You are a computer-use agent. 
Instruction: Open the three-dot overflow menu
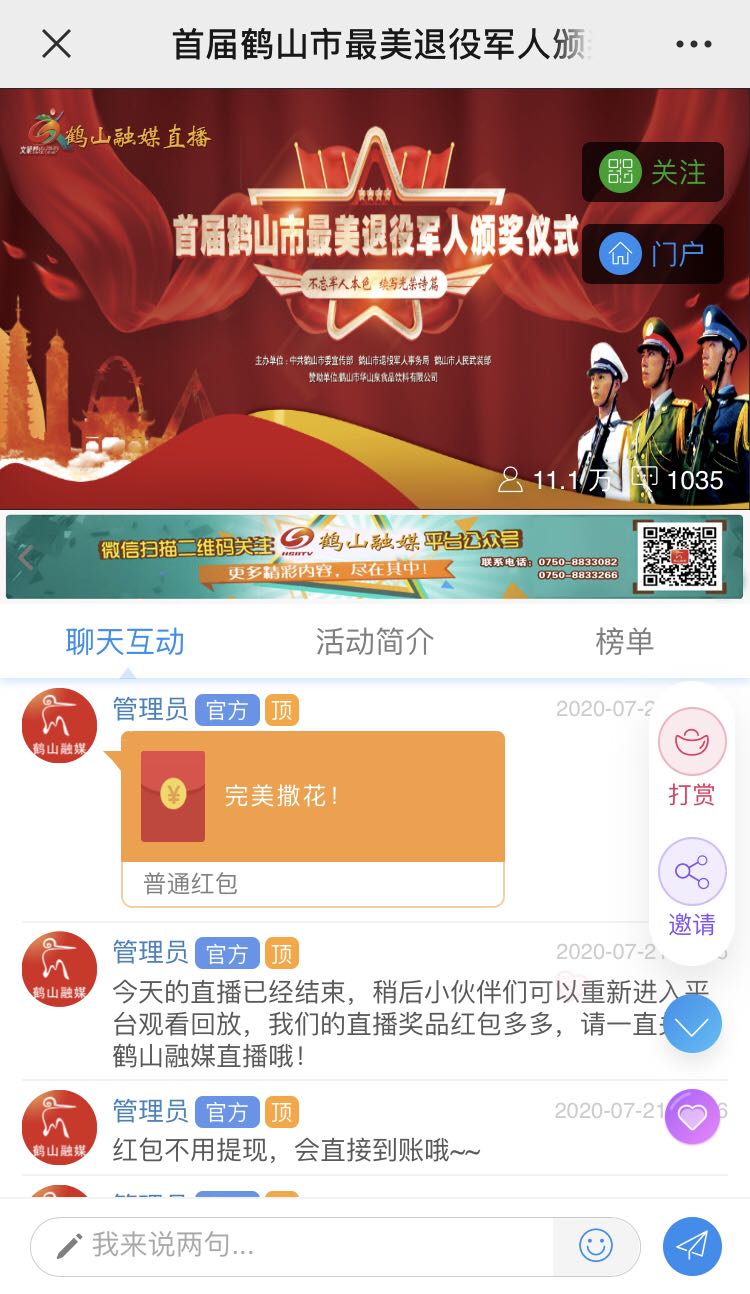pyautogui.click(x=693, y=44)
